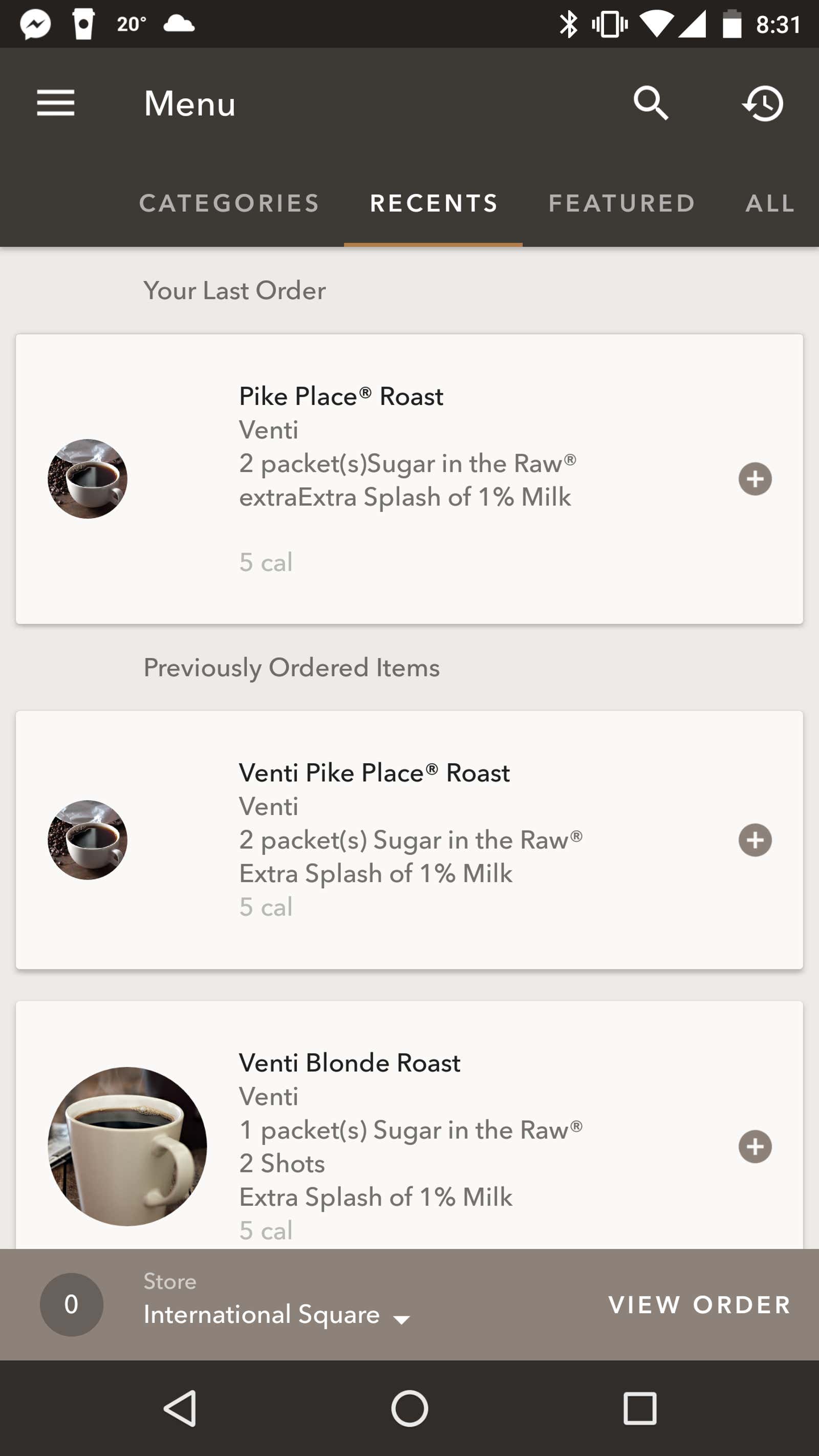Switch to the Categories tab
The image size is (819, 1456).
(x=229, y=203)
